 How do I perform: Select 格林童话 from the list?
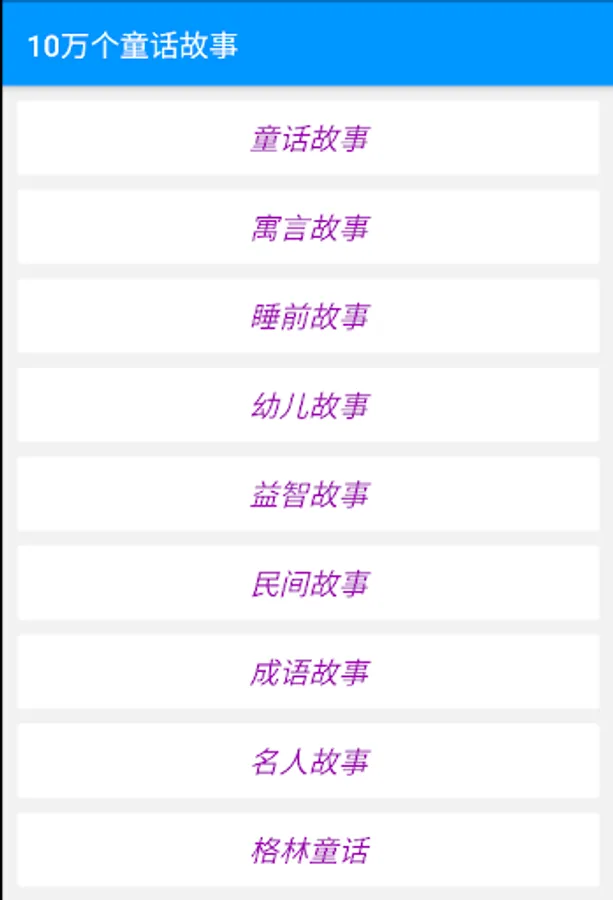(308, 850)
